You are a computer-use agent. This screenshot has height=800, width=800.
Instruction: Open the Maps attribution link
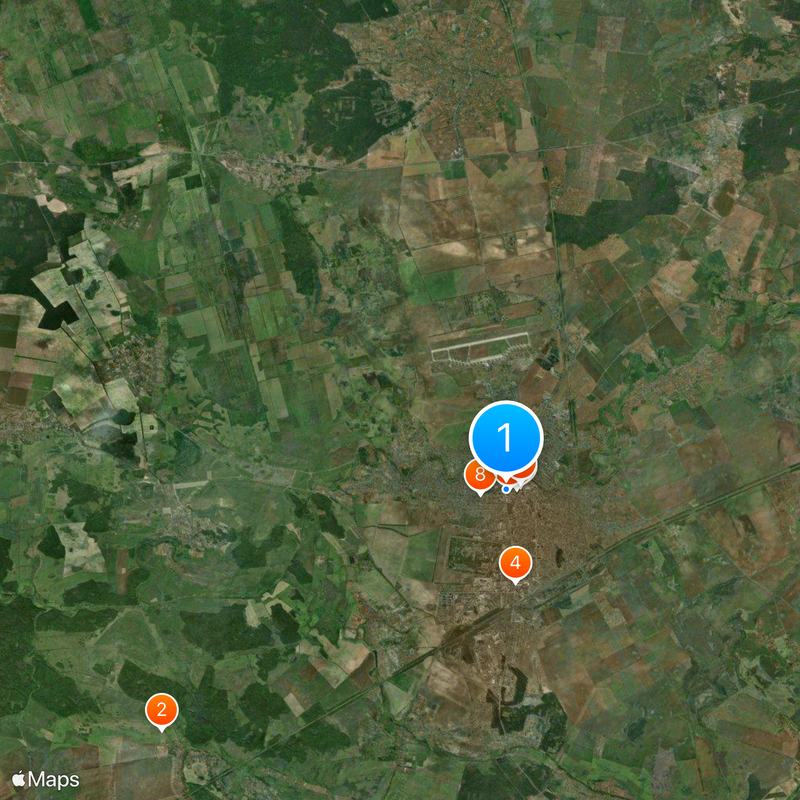pyautogui.click(x=46, y=779)
